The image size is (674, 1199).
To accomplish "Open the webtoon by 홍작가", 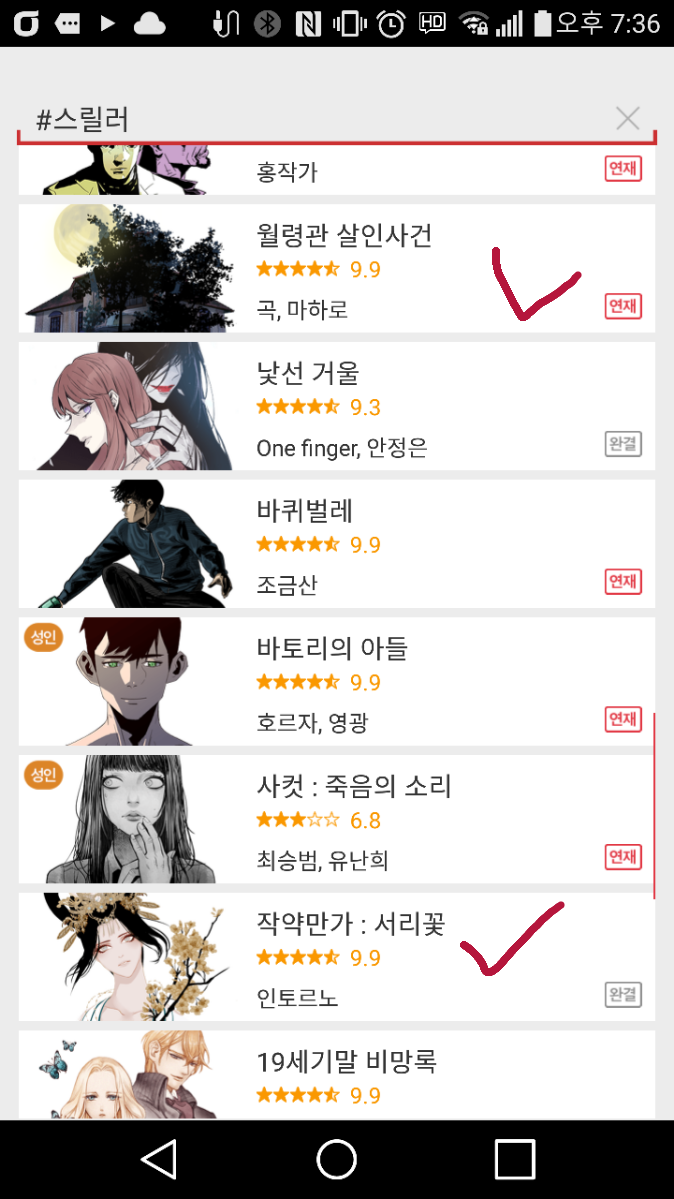I will (x=336, y=172).
